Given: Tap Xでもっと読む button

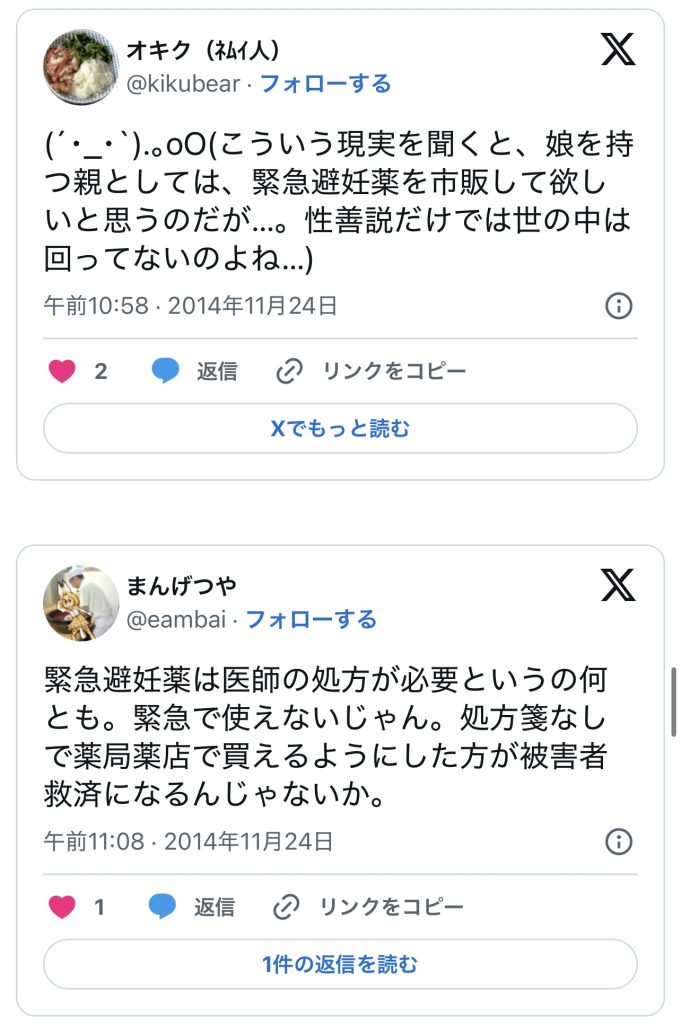Looking at the screenshot, I should click(340, 429).
